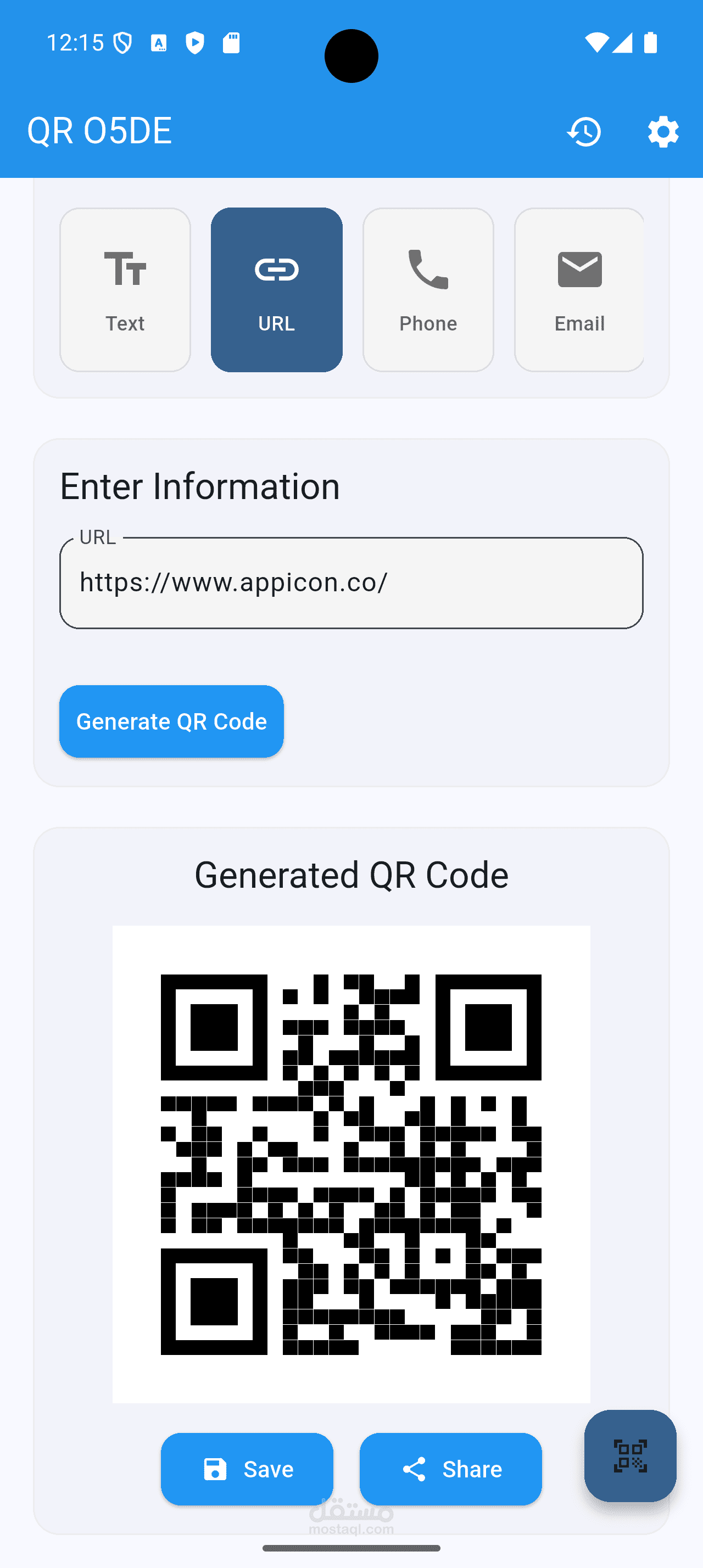The image size is (703, 1568).
Task: Click the save disk icon on Save
Action: [x=214, y=1469]
